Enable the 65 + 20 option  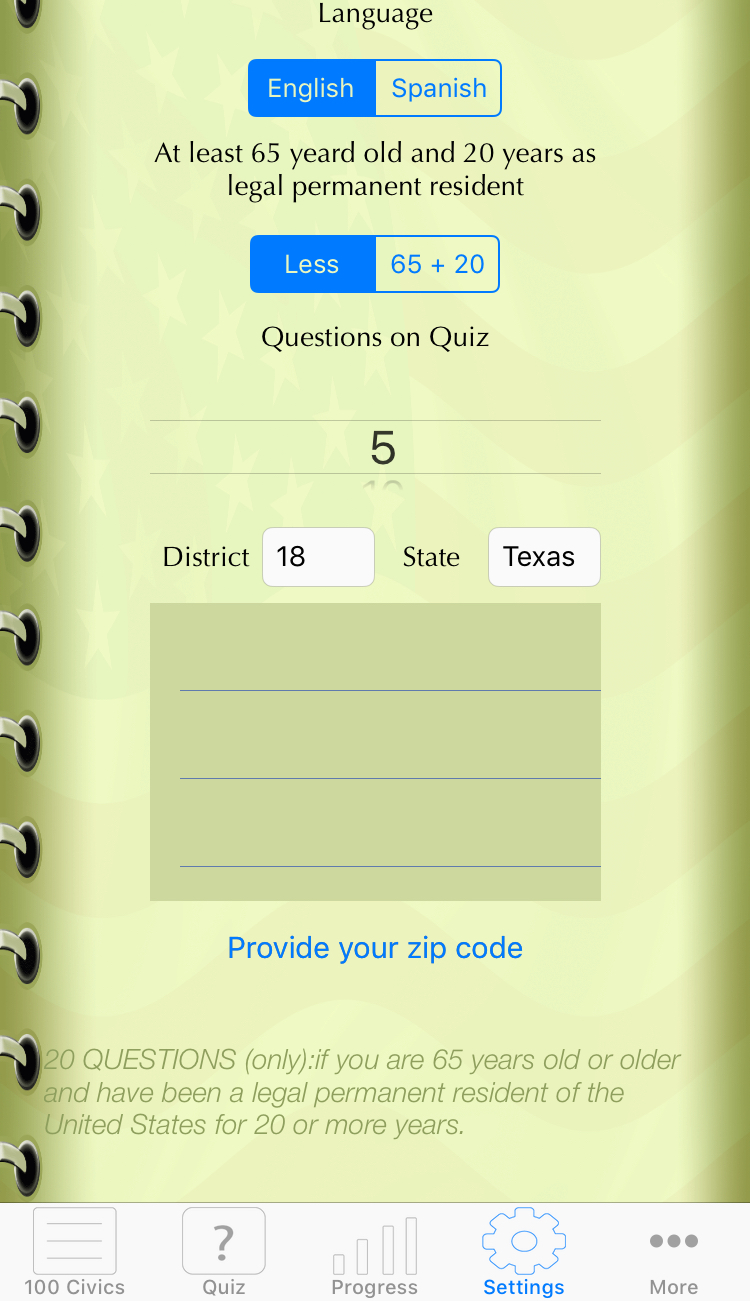click(437, 264)
